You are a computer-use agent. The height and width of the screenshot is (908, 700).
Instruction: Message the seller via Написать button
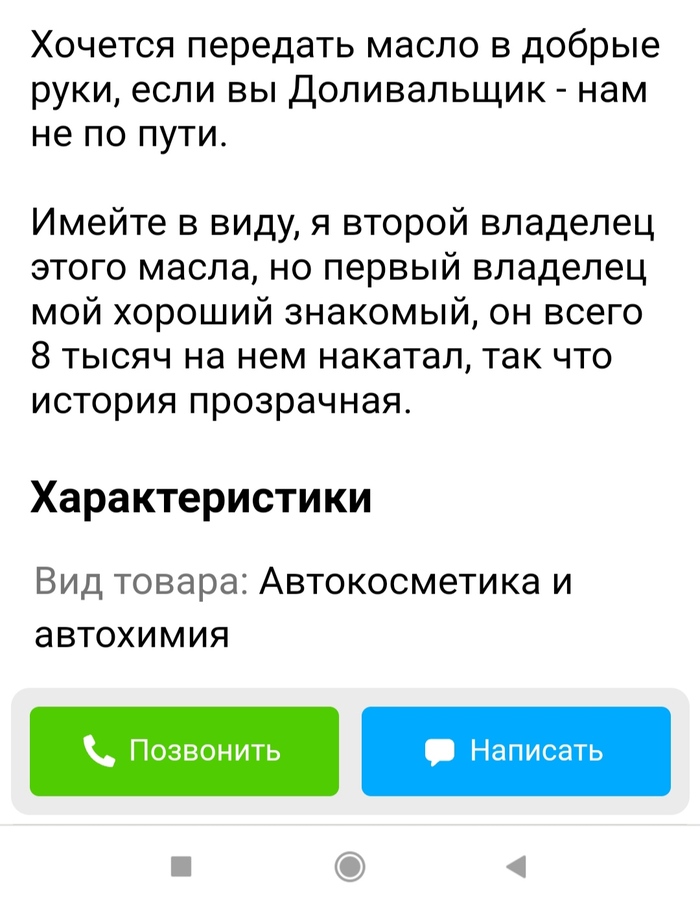click(515, 751)
